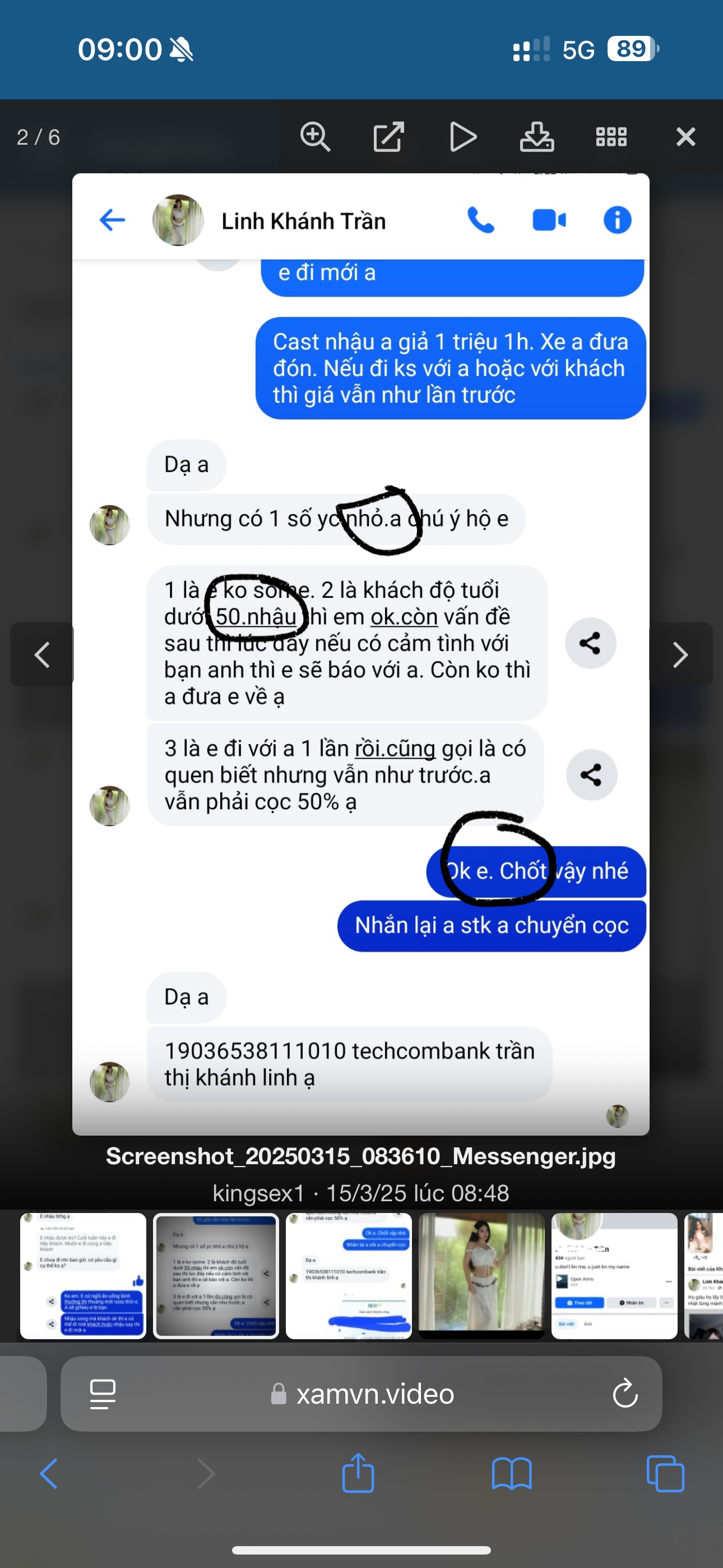
Task: Reload the current web page
Action: [625, 1394]
